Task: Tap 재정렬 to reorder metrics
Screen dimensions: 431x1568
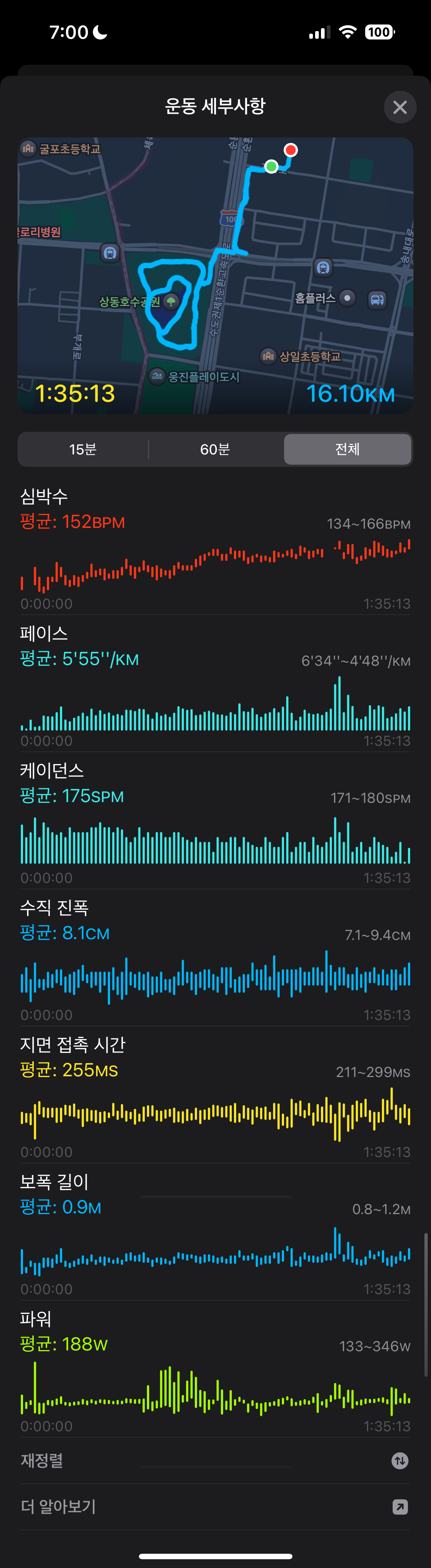Action: [x=216, y=1460]
